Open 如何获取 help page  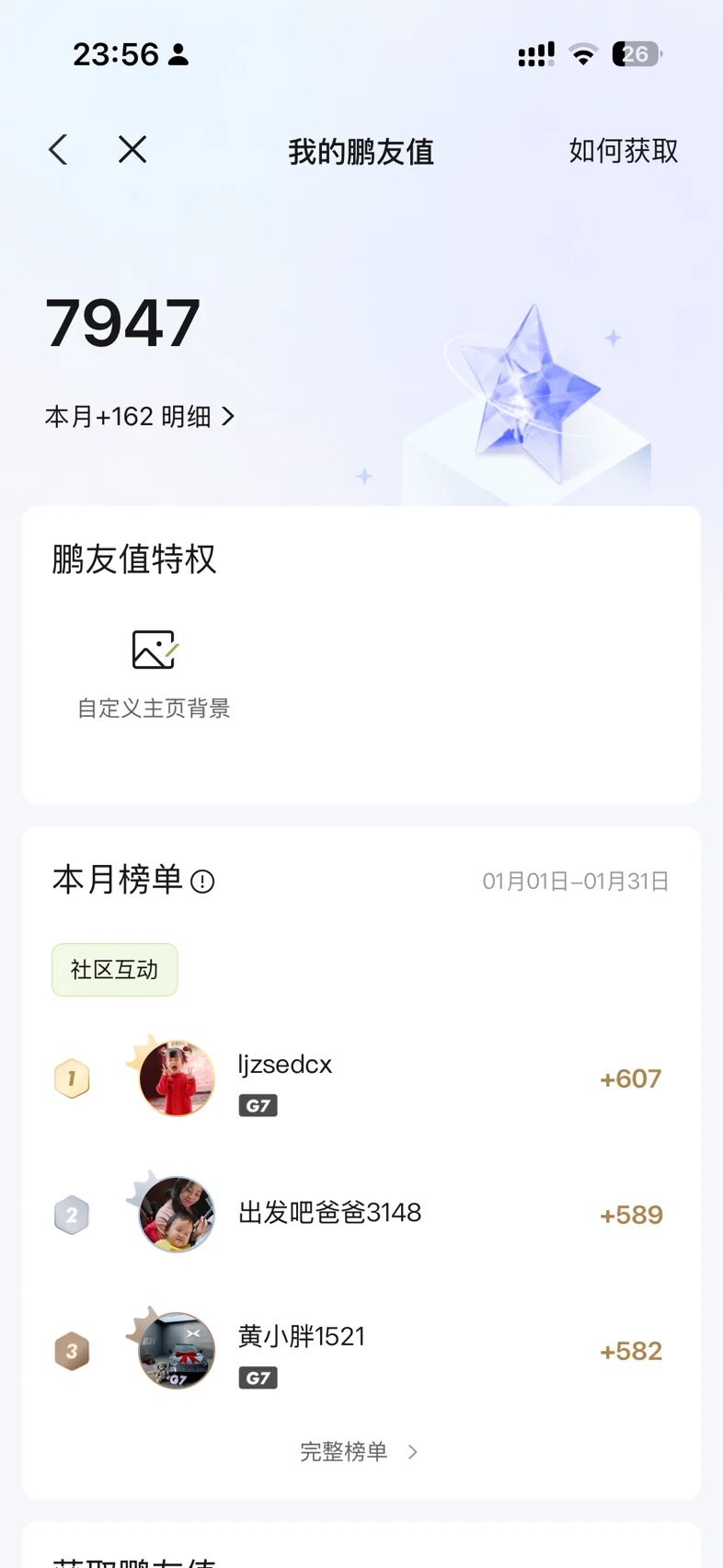pyautogui.click(x=623, y=151)
